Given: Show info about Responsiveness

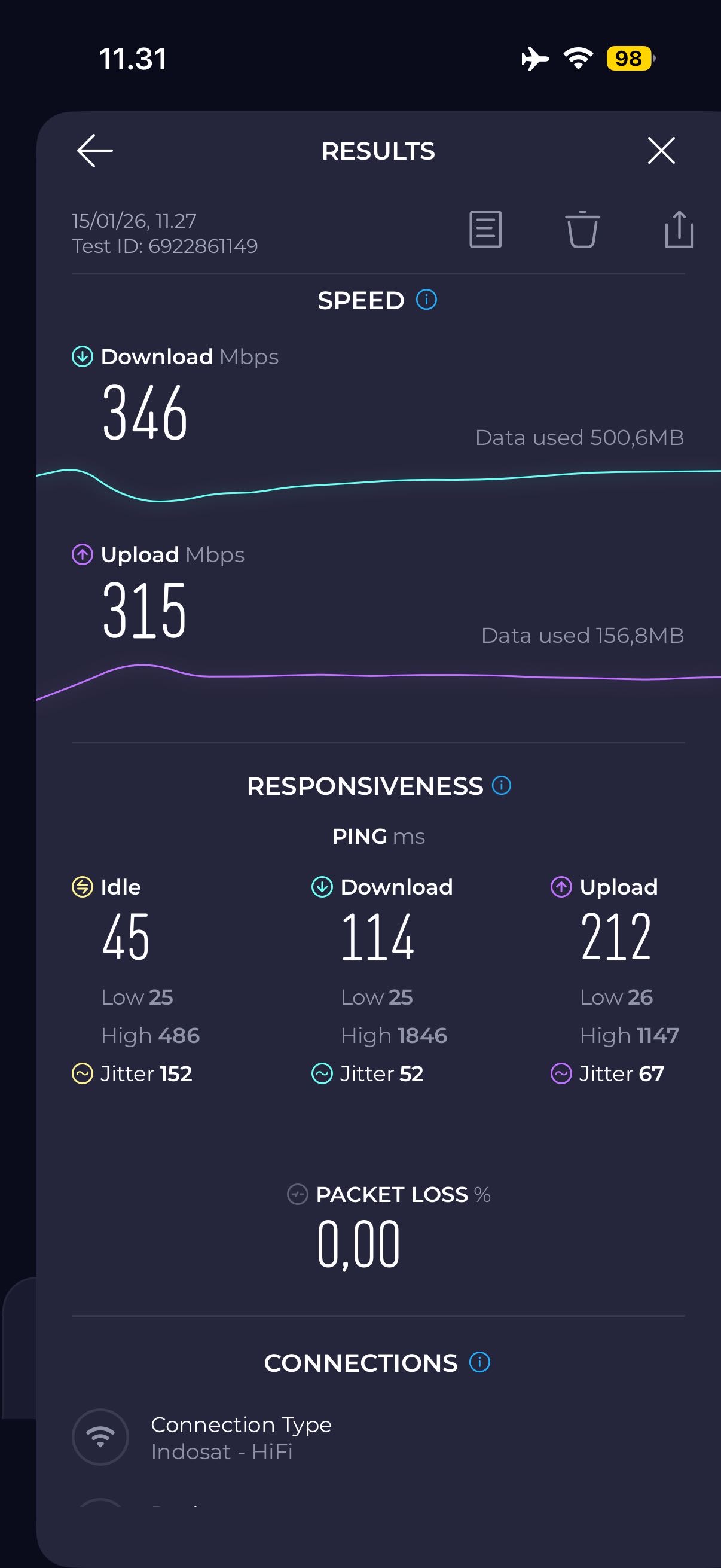Looking at the screenshot, I should (502, 785).
